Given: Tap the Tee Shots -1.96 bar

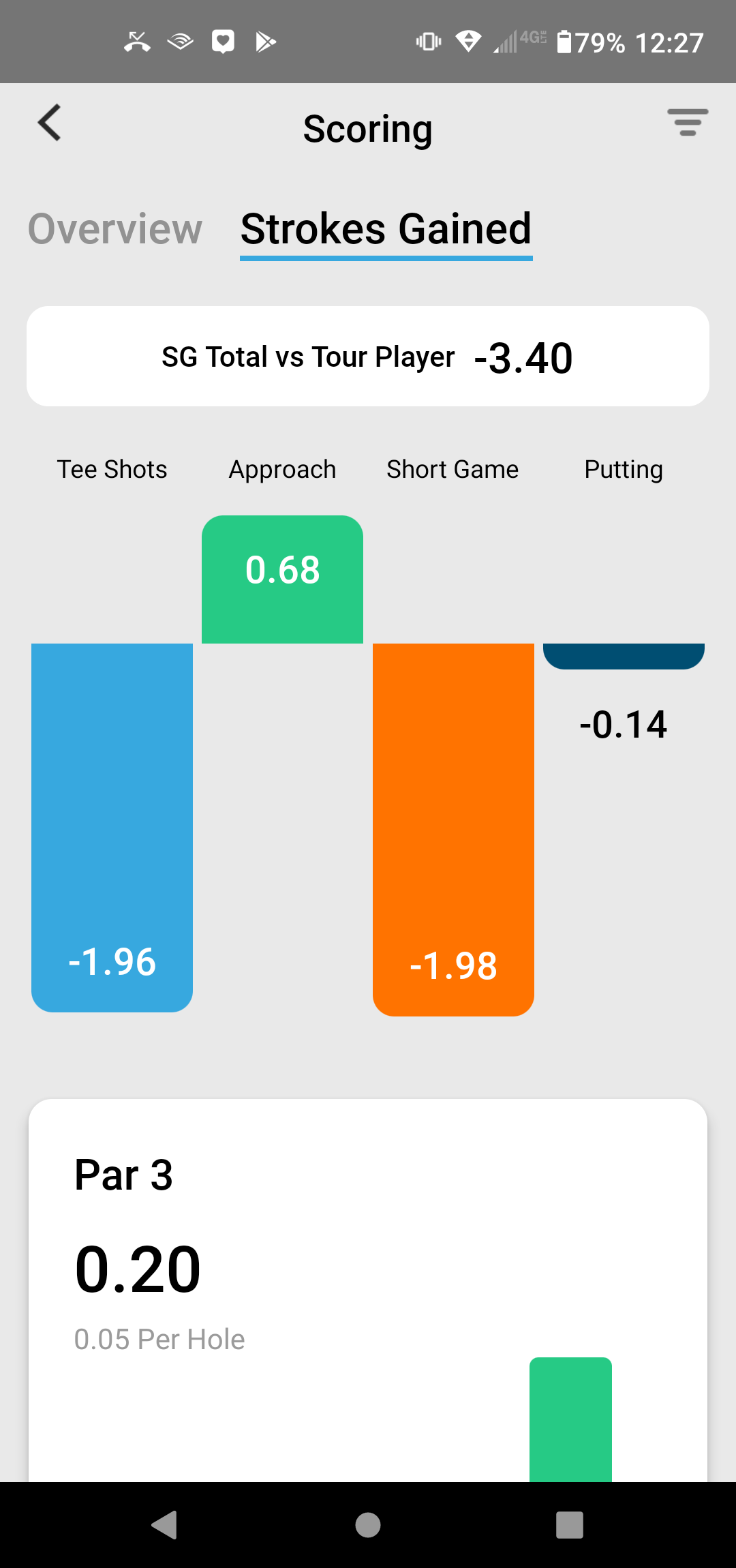Looking at the screenshot, I should pyautogui.click(x=112, y=828).
